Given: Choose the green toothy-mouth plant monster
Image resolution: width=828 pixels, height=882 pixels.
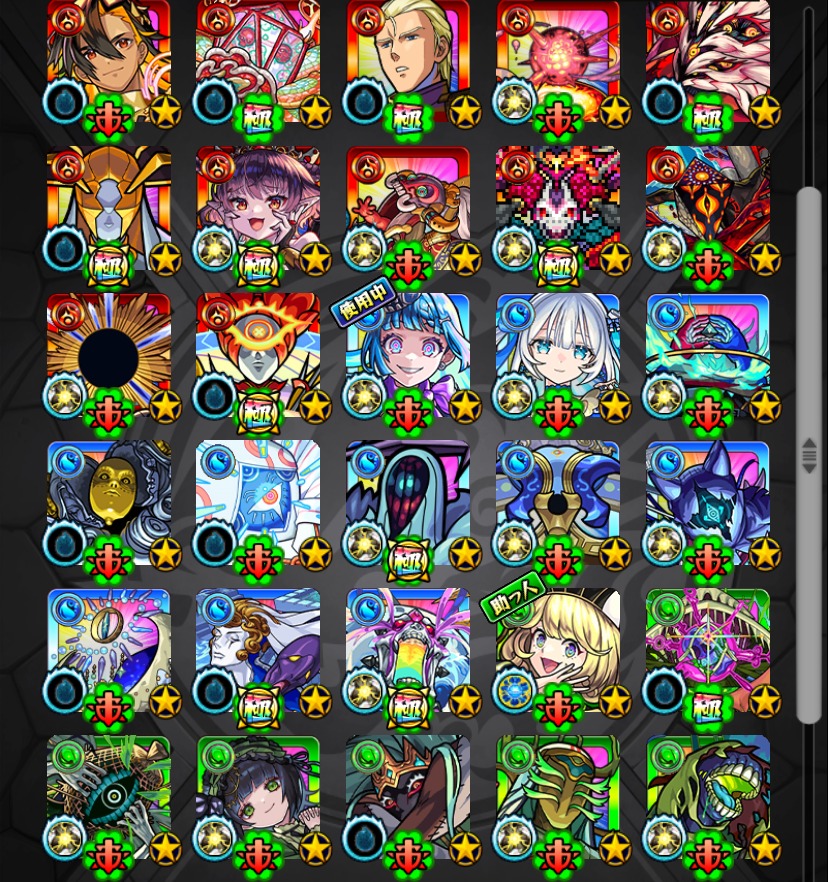Looking at the screenshot, I should click(708, 797).
